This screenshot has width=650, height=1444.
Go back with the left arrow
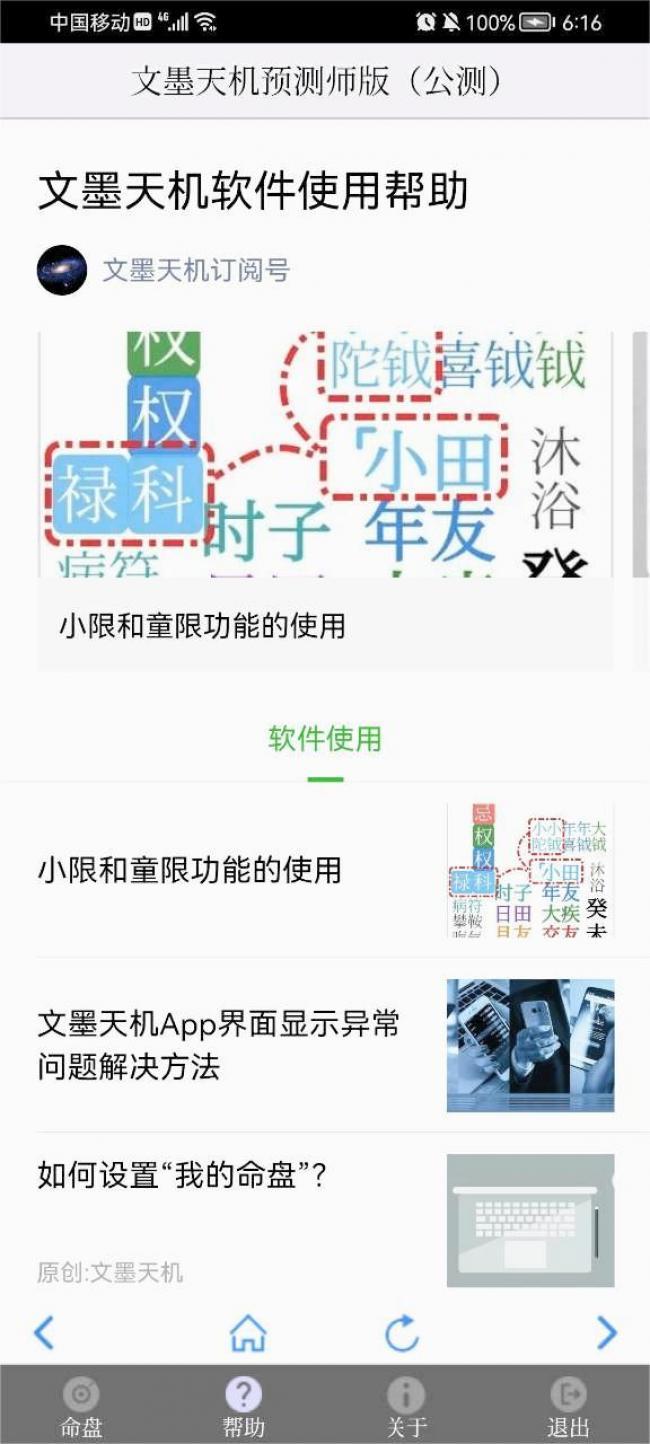point(44,1332)
